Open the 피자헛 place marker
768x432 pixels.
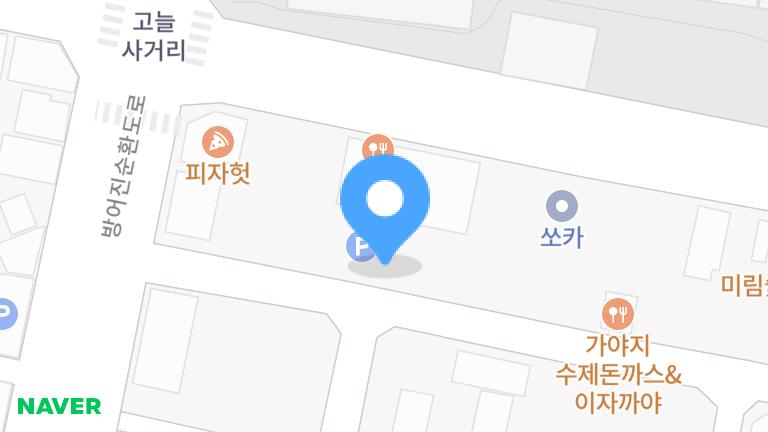(217, 142)
